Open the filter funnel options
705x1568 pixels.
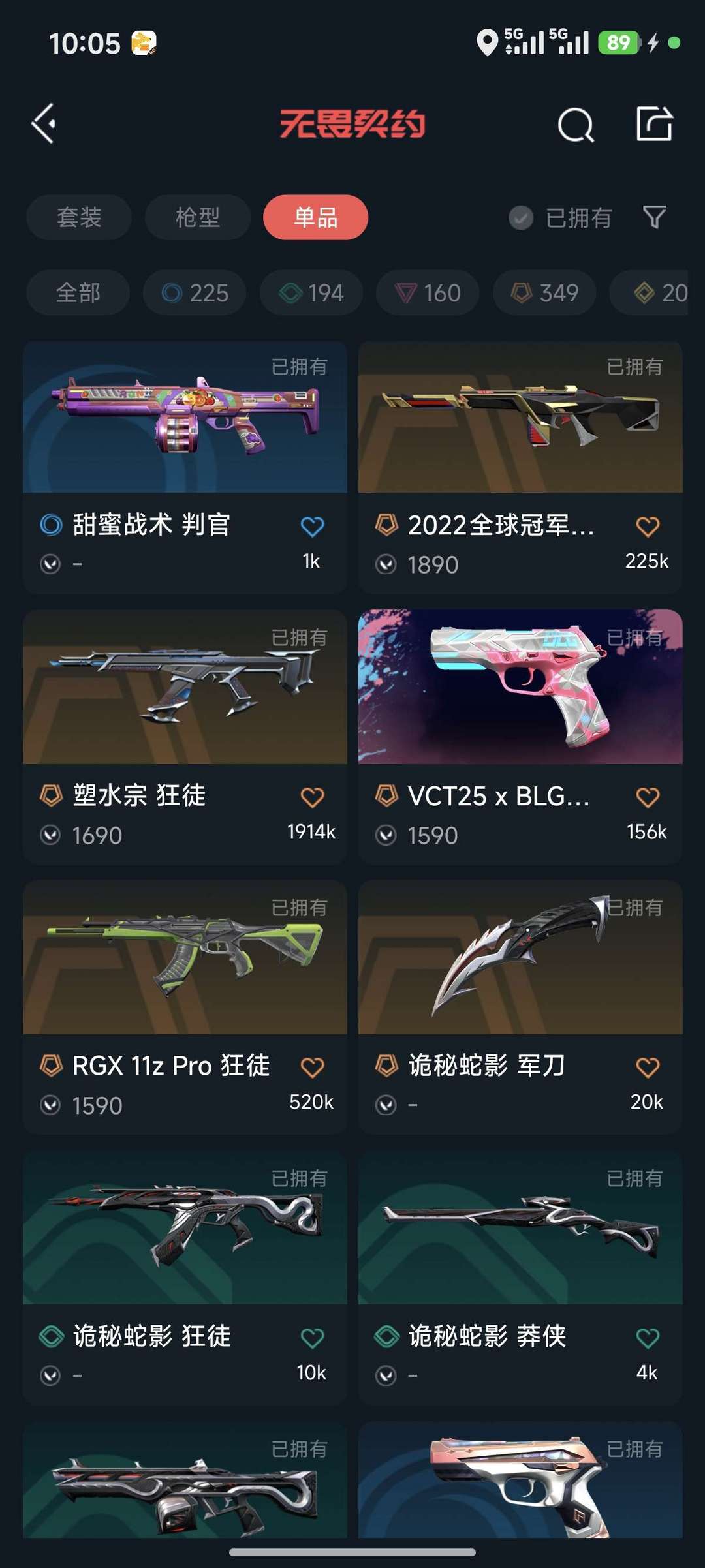coord(654,217)
